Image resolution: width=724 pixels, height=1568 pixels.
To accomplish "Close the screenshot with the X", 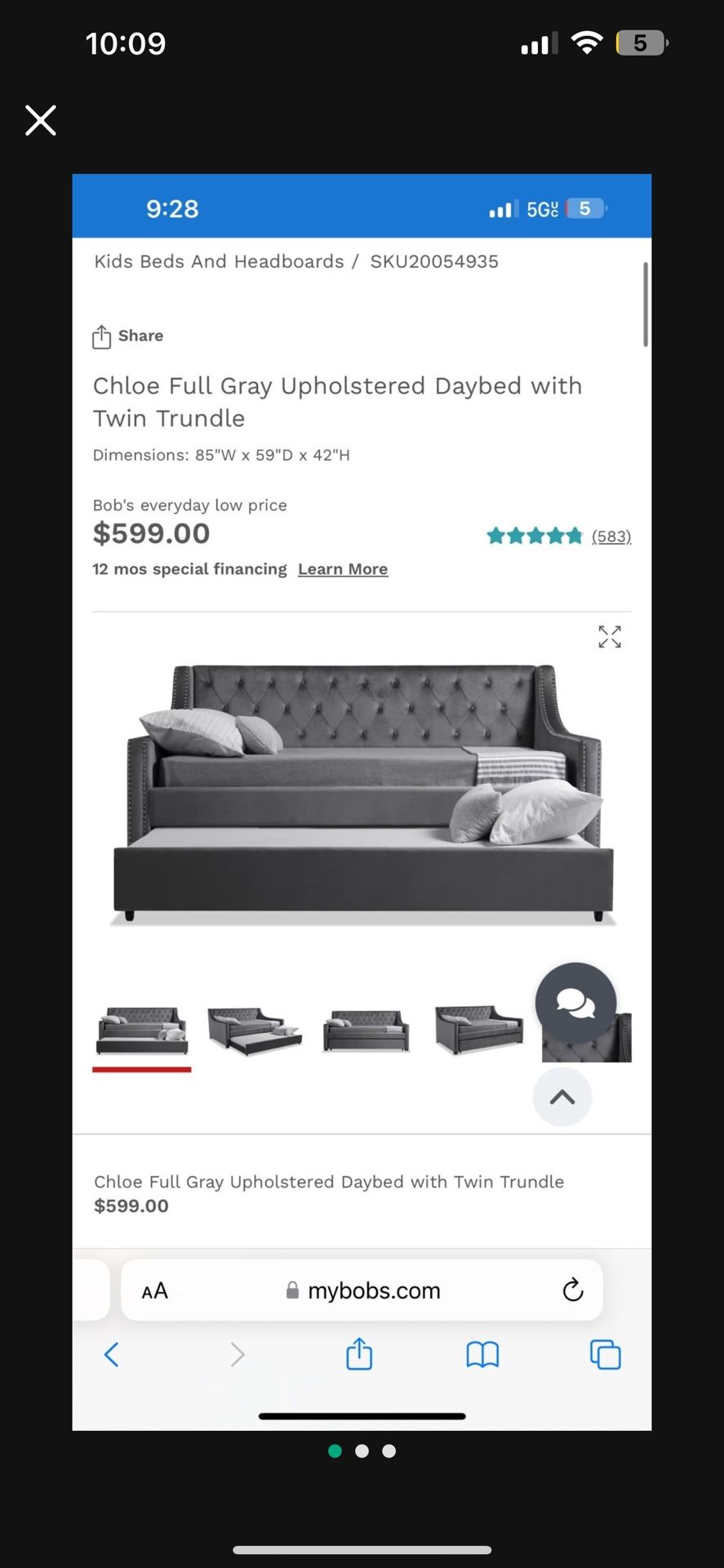I will tap(40, 120).
